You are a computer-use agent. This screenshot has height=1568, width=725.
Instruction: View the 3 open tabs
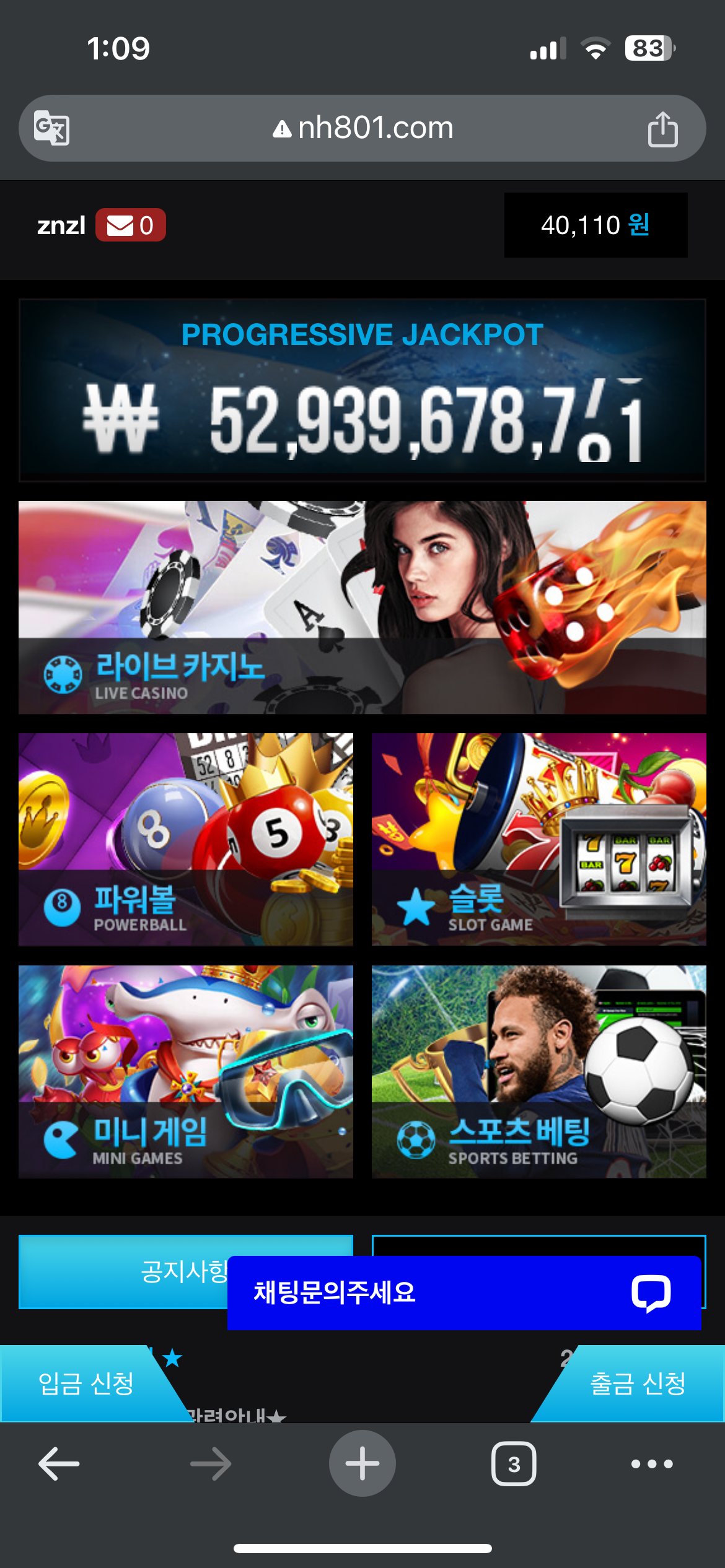514,1464
